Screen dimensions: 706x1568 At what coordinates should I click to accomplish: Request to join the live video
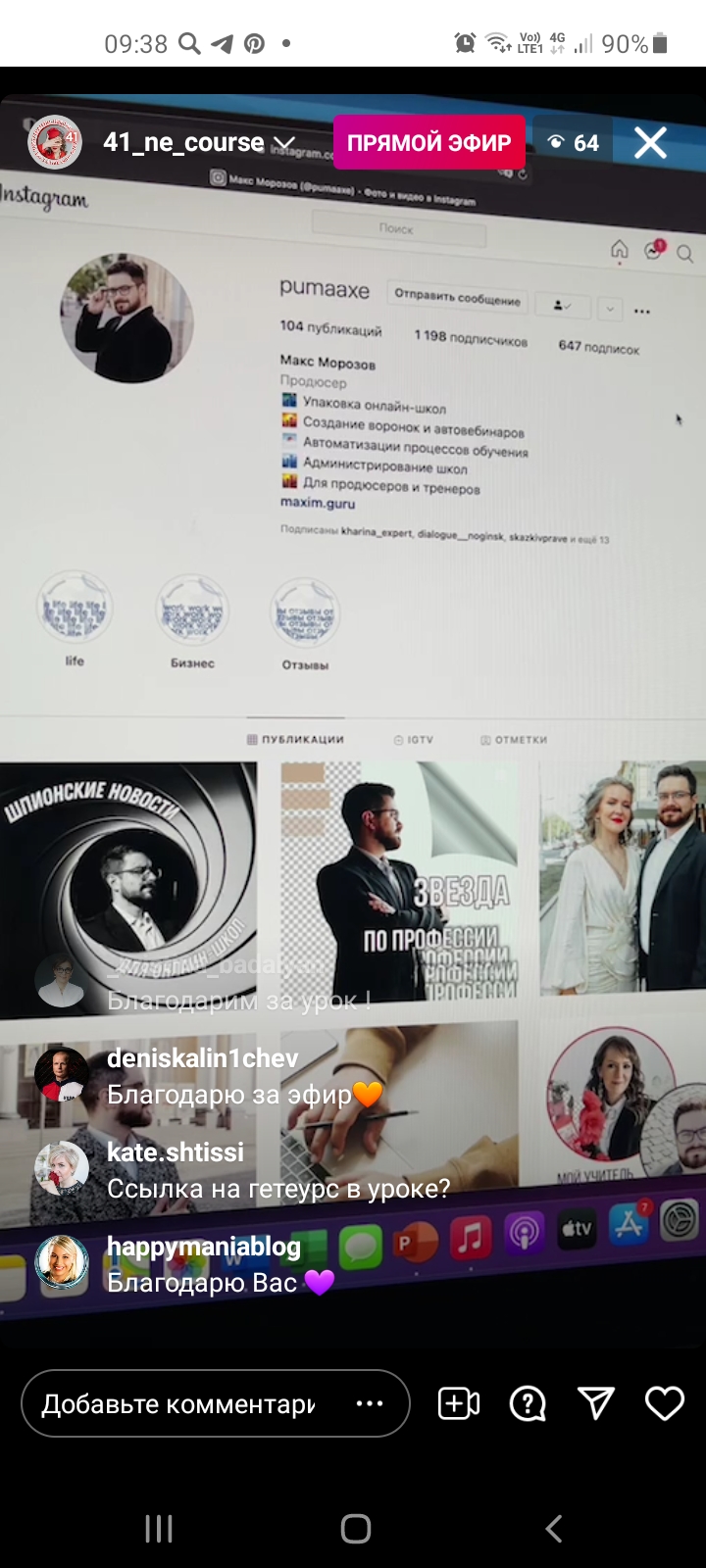458,1403
